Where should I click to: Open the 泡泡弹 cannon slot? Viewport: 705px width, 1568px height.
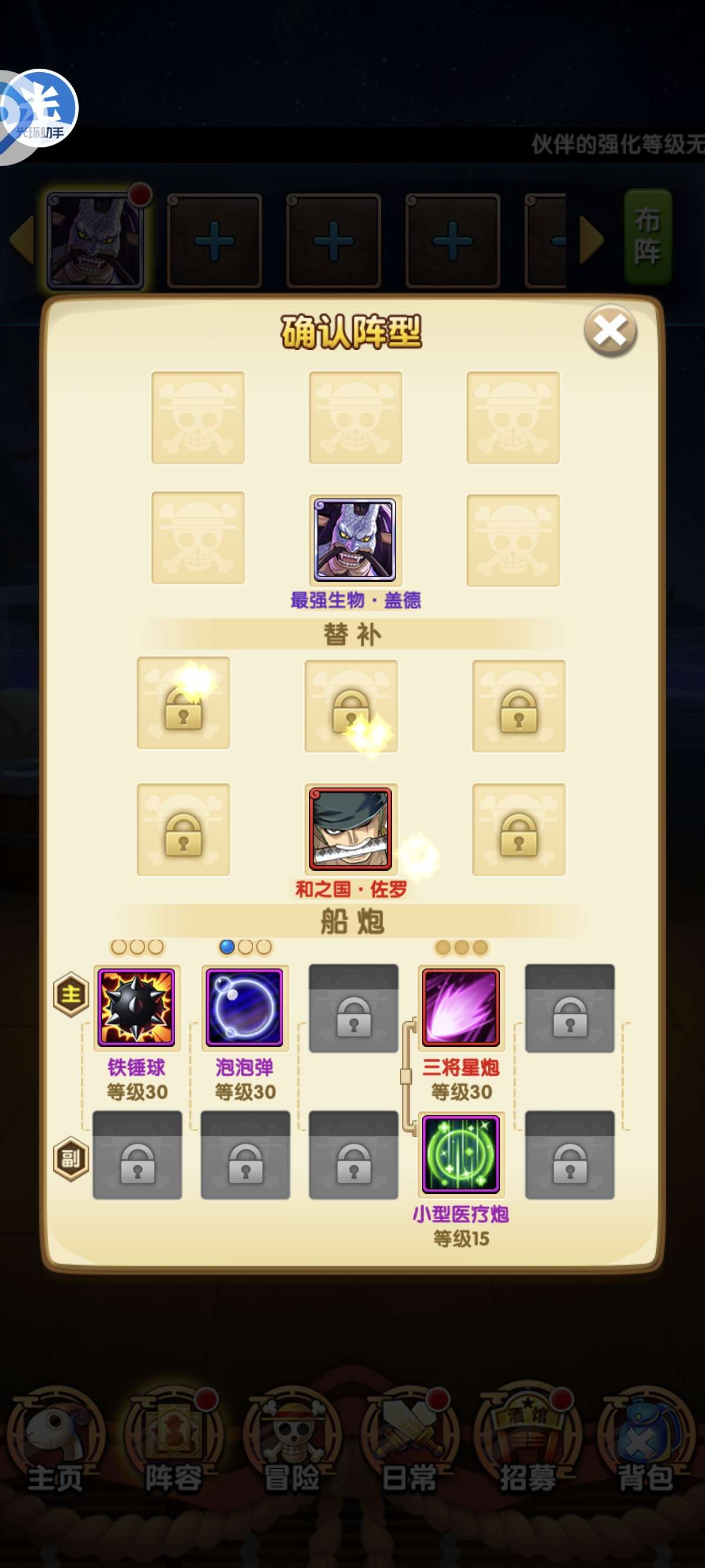pyautogui.click(x=245, y=1007)
